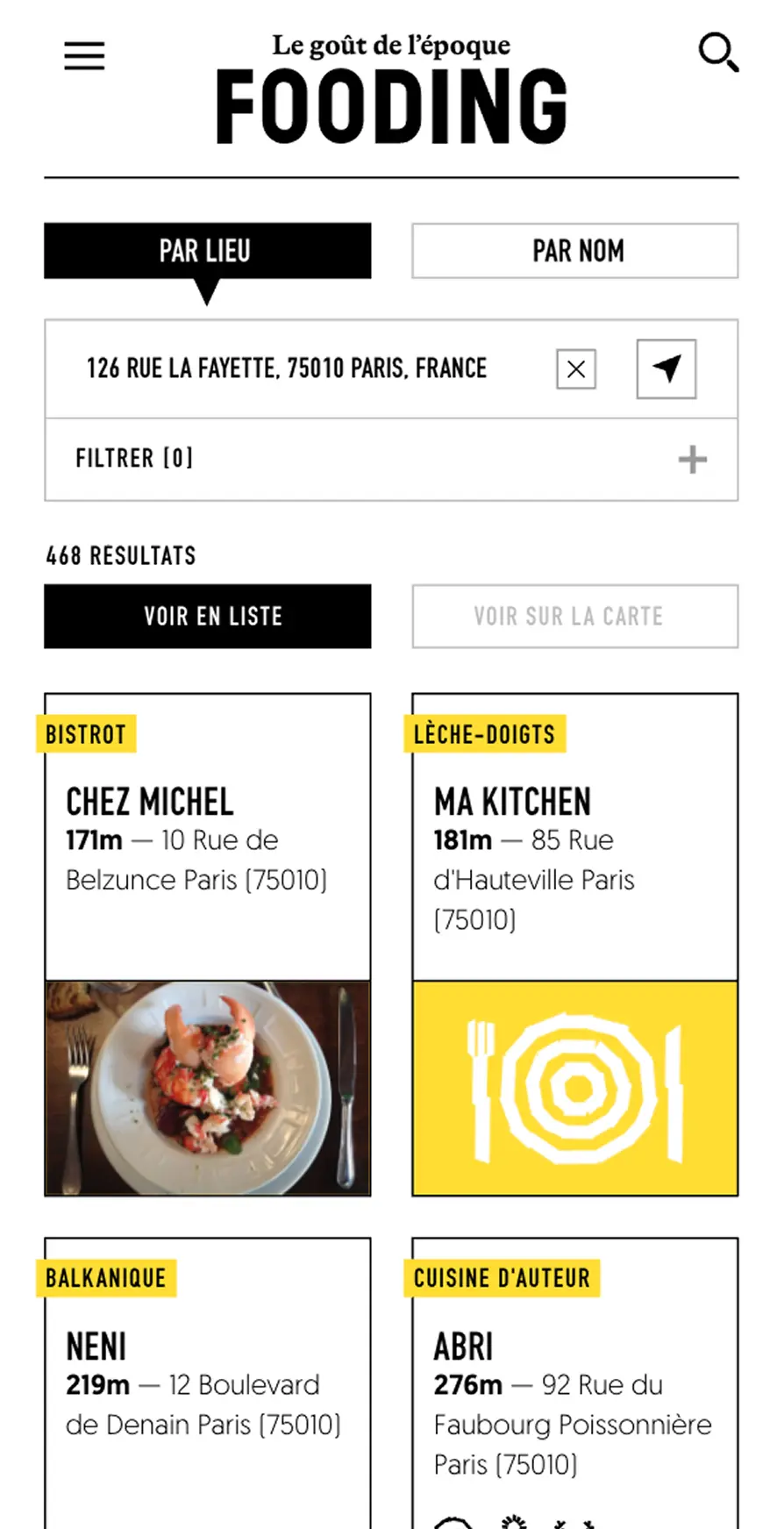784x1529 pixels.
Task: Use my current location arrow
Action: tap(666, 369)
